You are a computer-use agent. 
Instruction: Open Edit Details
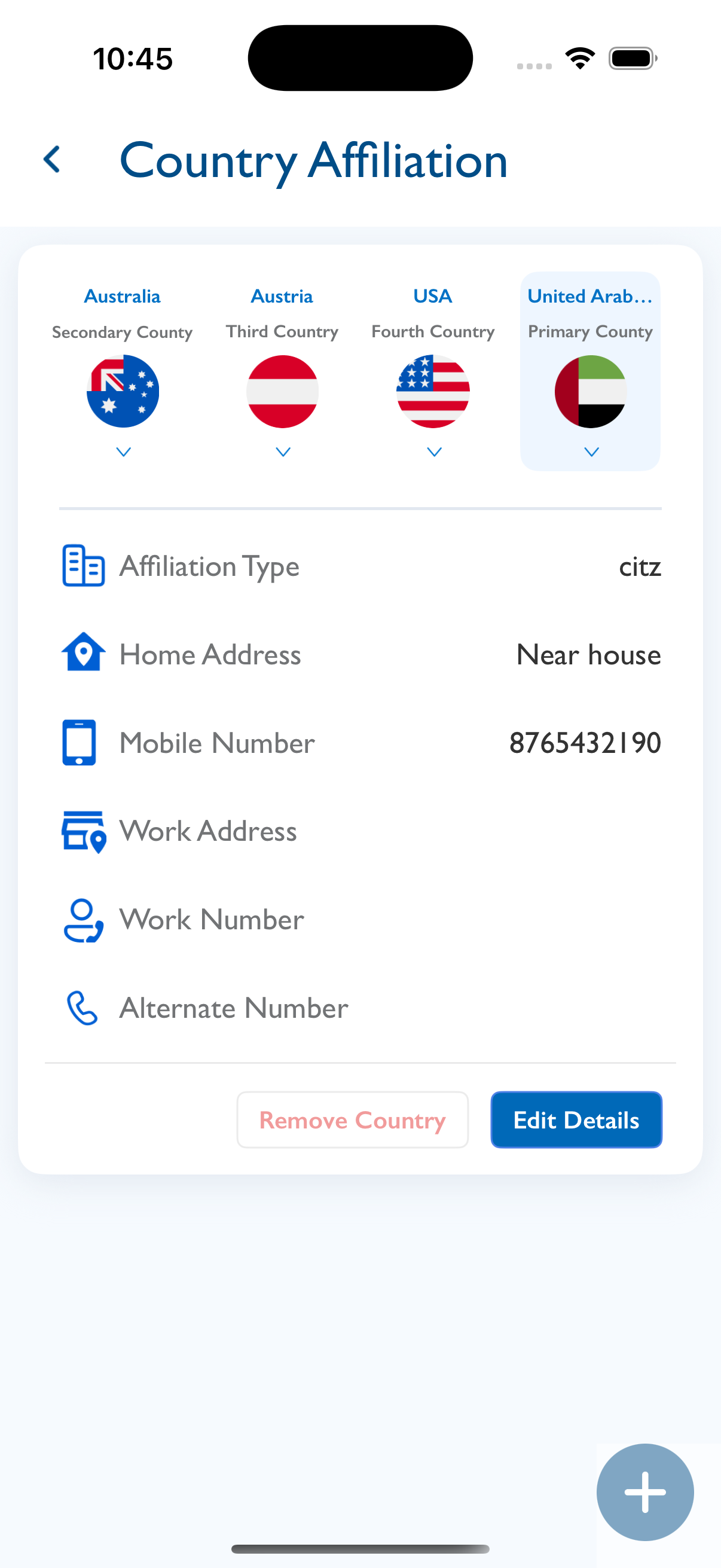click(576, 1120)
